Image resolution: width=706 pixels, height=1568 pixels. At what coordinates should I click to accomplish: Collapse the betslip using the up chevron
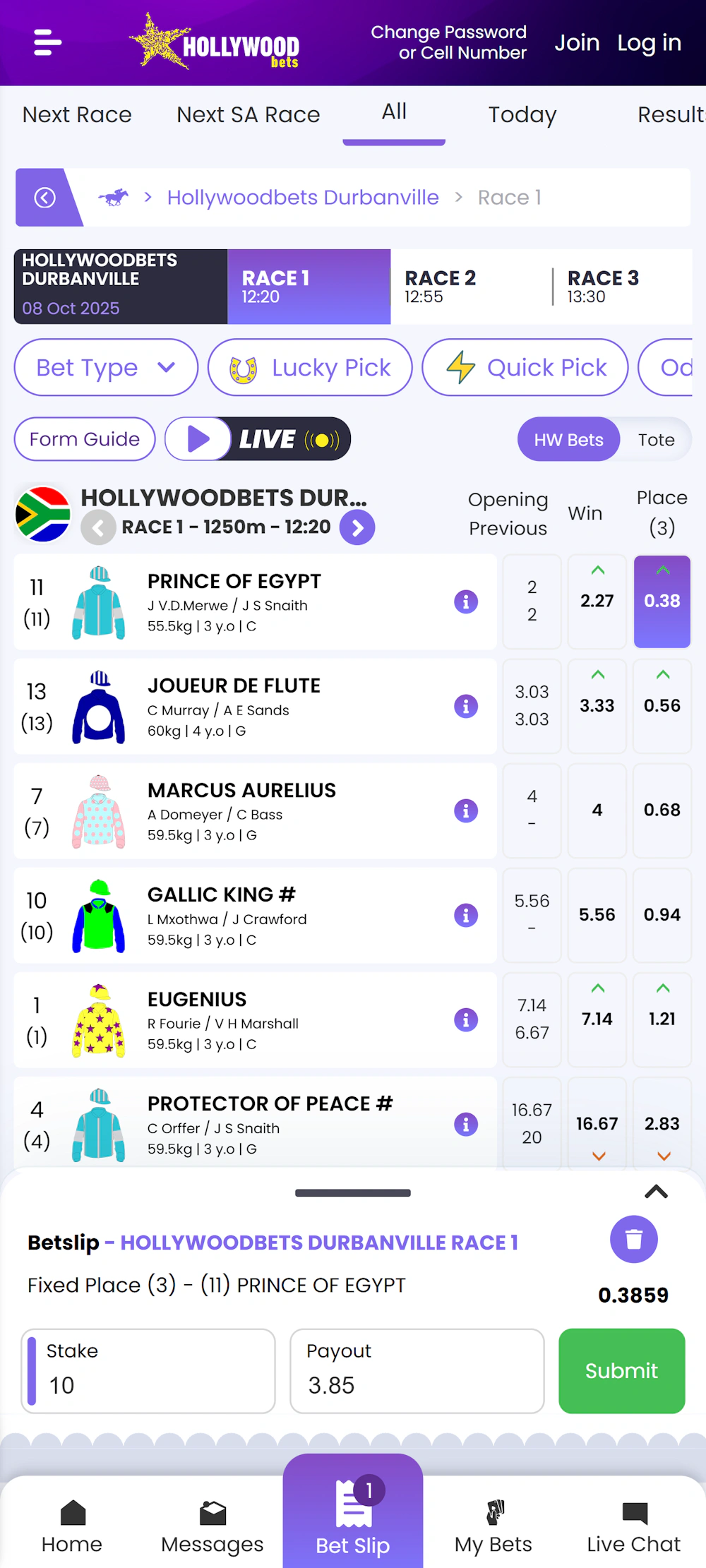tap(655, 1192)
